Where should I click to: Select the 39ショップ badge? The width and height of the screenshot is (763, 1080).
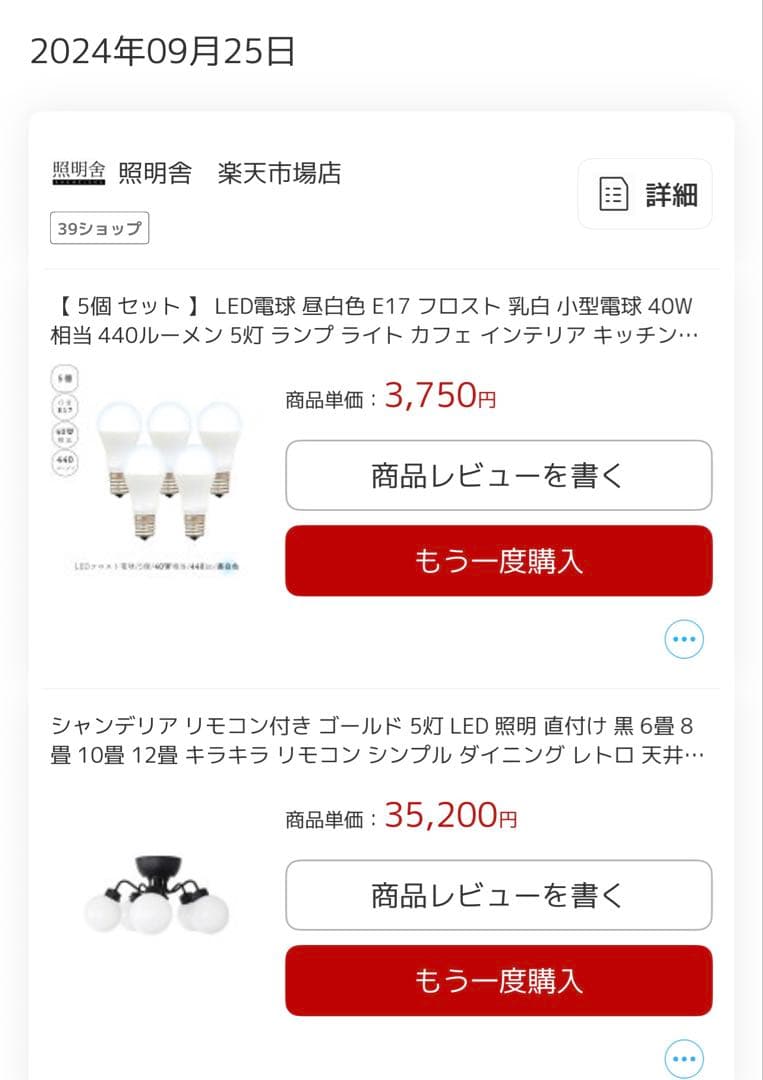98,228
